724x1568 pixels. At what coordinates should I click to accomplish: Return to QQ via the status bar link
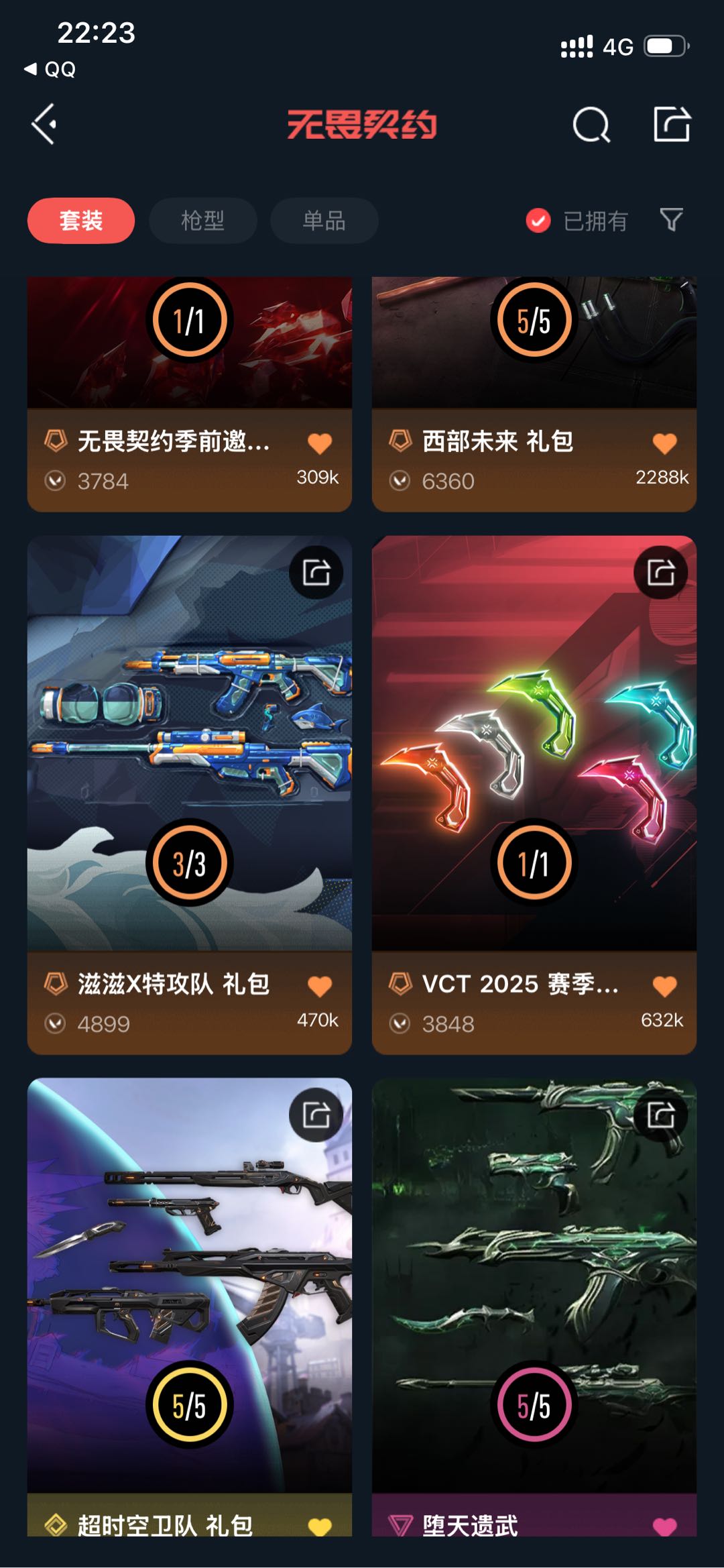[50, 69]
